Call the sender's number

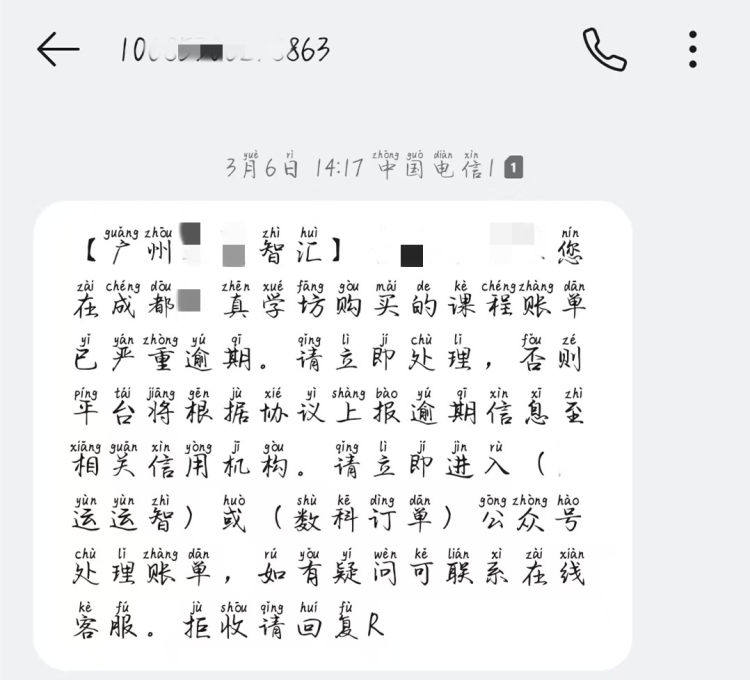pyautogui.click(x=604, y=49)
